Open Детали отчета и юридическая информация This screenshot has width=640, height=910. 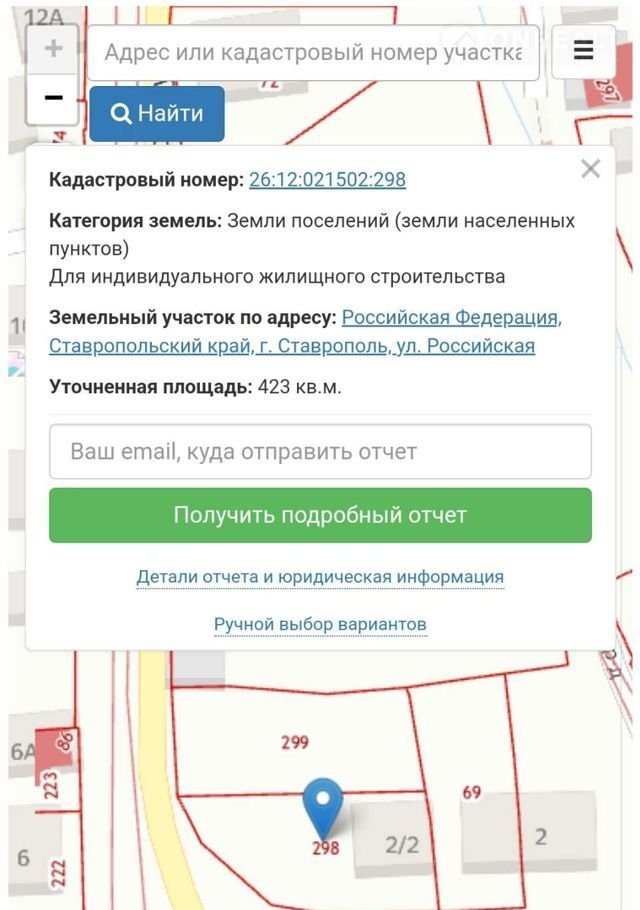320,577
